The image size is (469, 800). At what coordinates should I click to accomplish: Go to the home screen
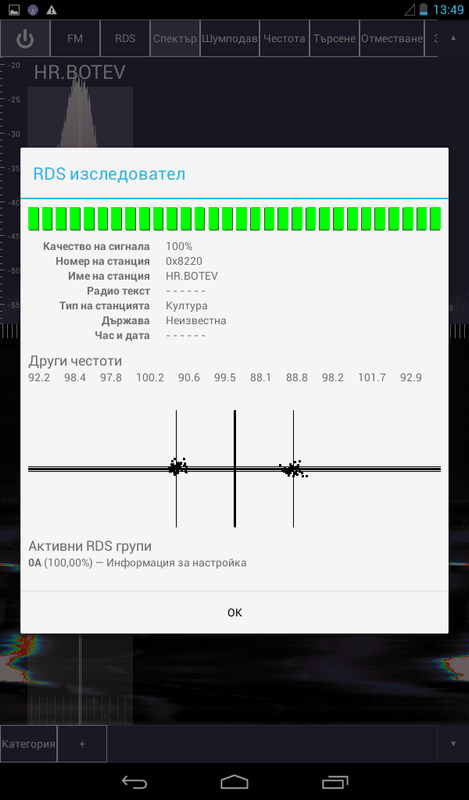(x=234, y=782)
